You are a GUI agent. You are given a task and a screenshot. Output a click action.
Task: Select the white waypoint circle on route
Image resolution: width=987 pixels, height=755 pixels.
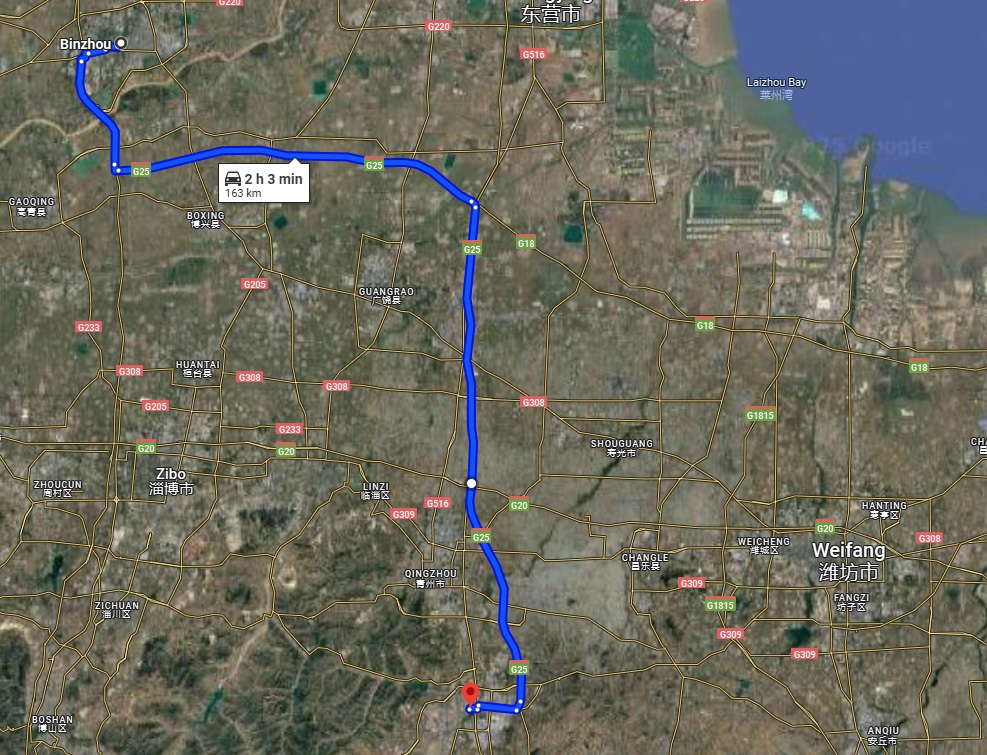pos(471,483)
